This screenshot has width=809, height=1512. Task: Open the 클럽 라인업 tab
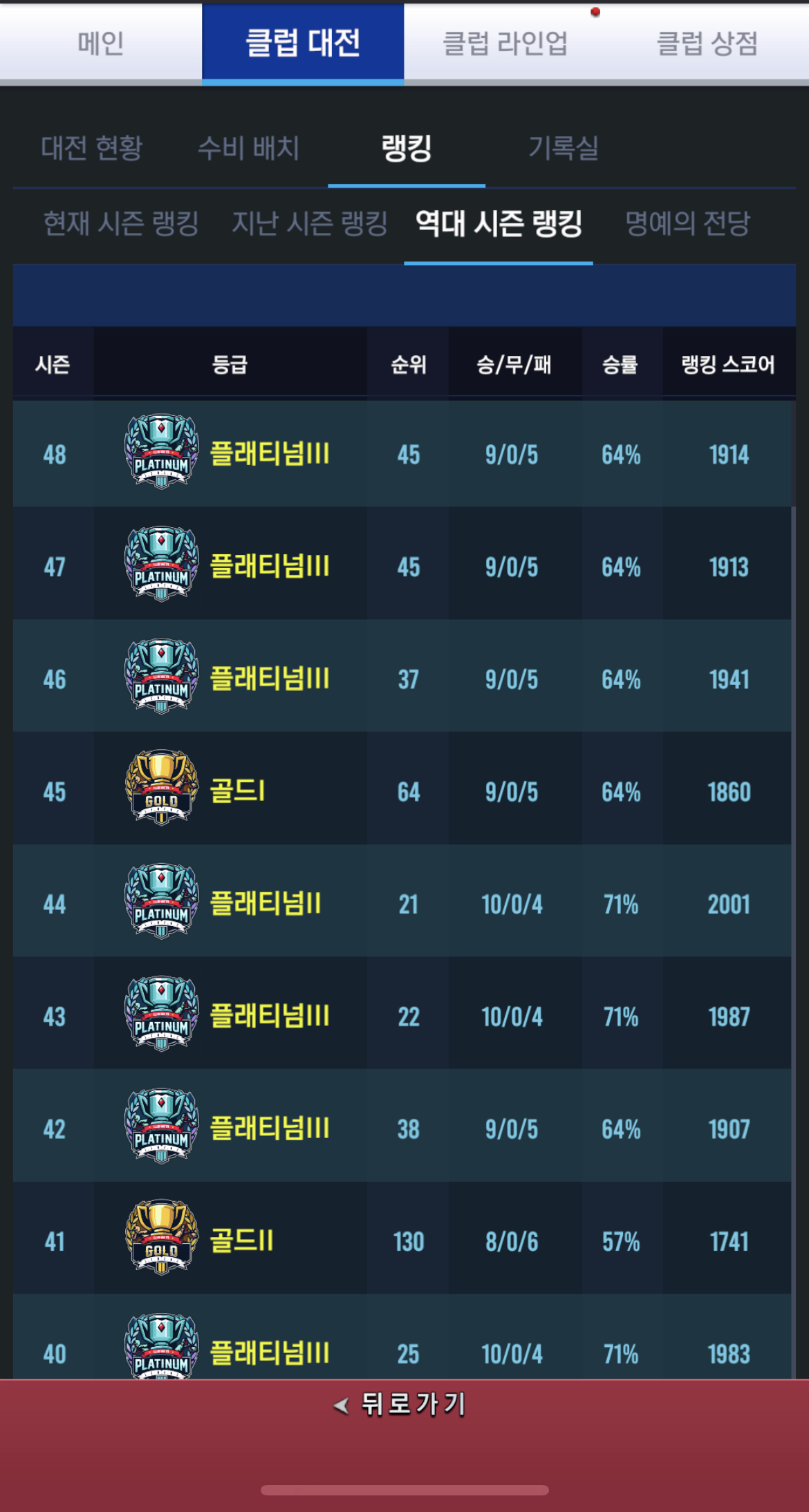[505, 44]
